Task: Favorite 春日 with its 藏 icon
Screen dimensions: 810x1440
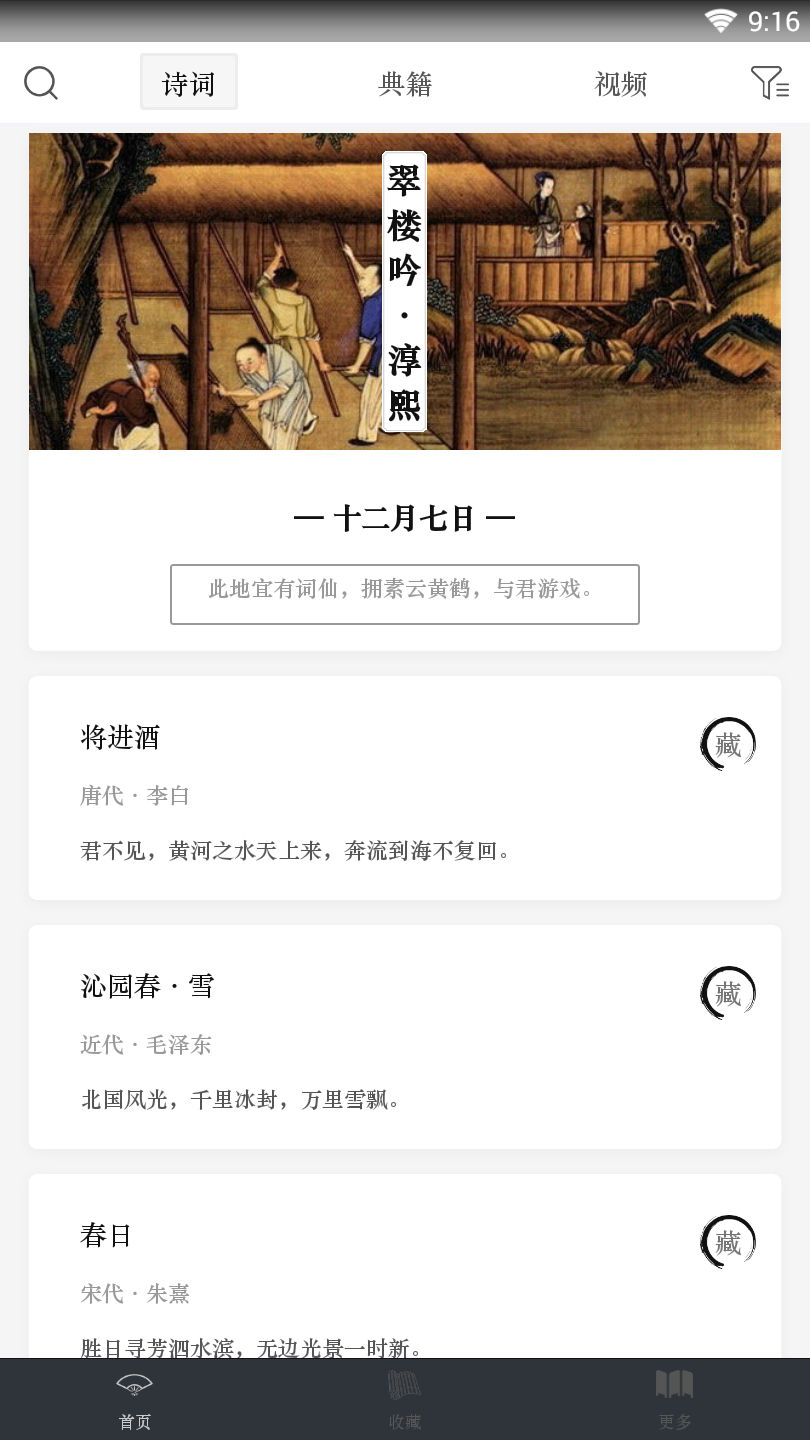Action: click(x=728, y=1242)
